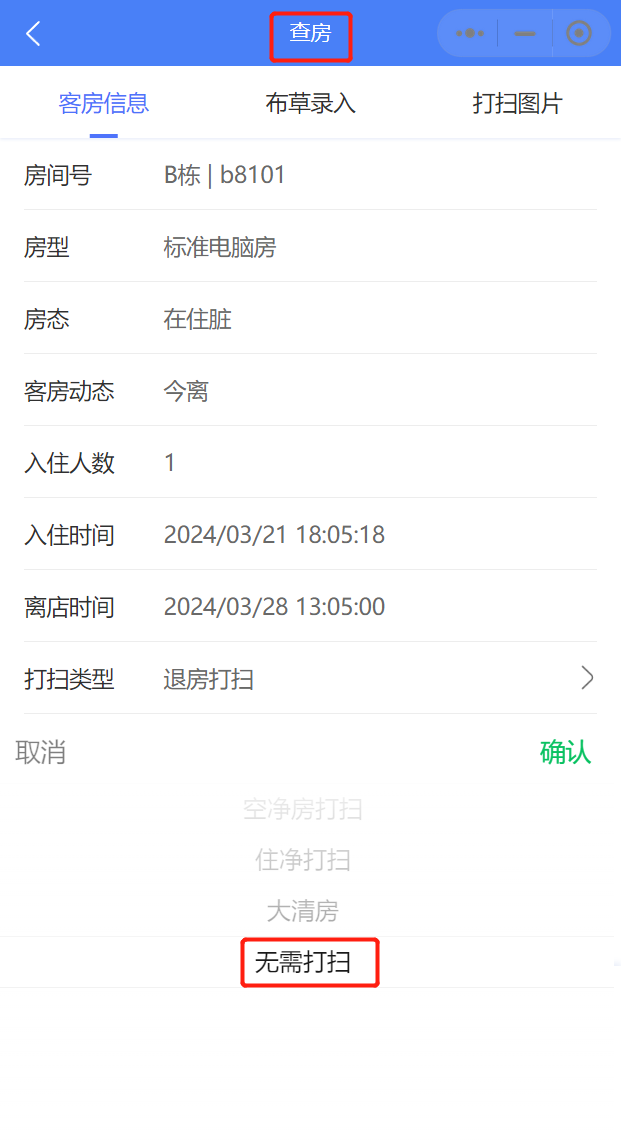Screen dimensions: 621x1140
Task: Open the 打扫类型 picker row
Action: (310, 678)
